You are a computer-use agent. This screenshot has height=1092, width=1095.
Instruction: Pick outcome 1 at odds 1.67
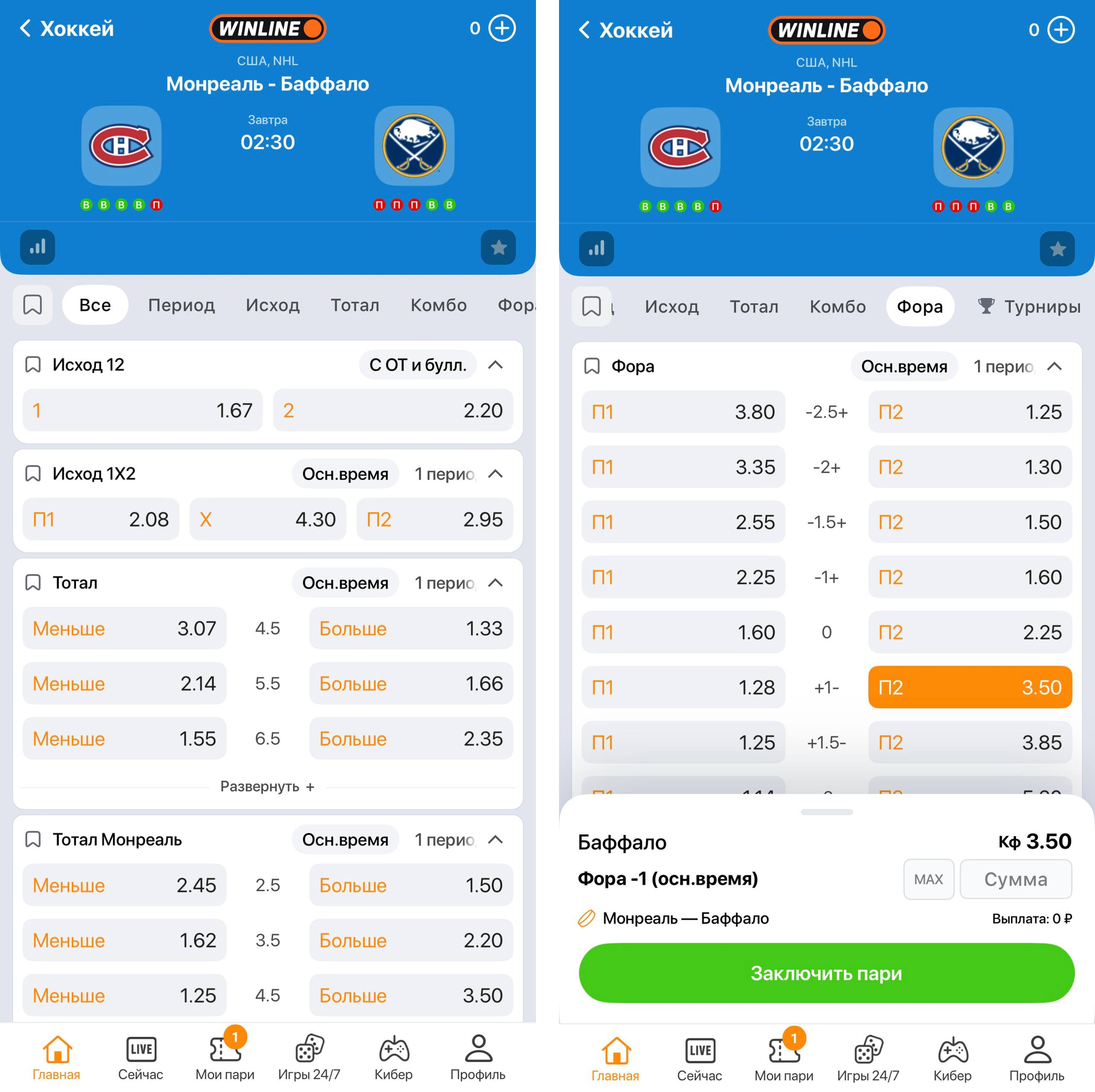[x=142, y=410]
